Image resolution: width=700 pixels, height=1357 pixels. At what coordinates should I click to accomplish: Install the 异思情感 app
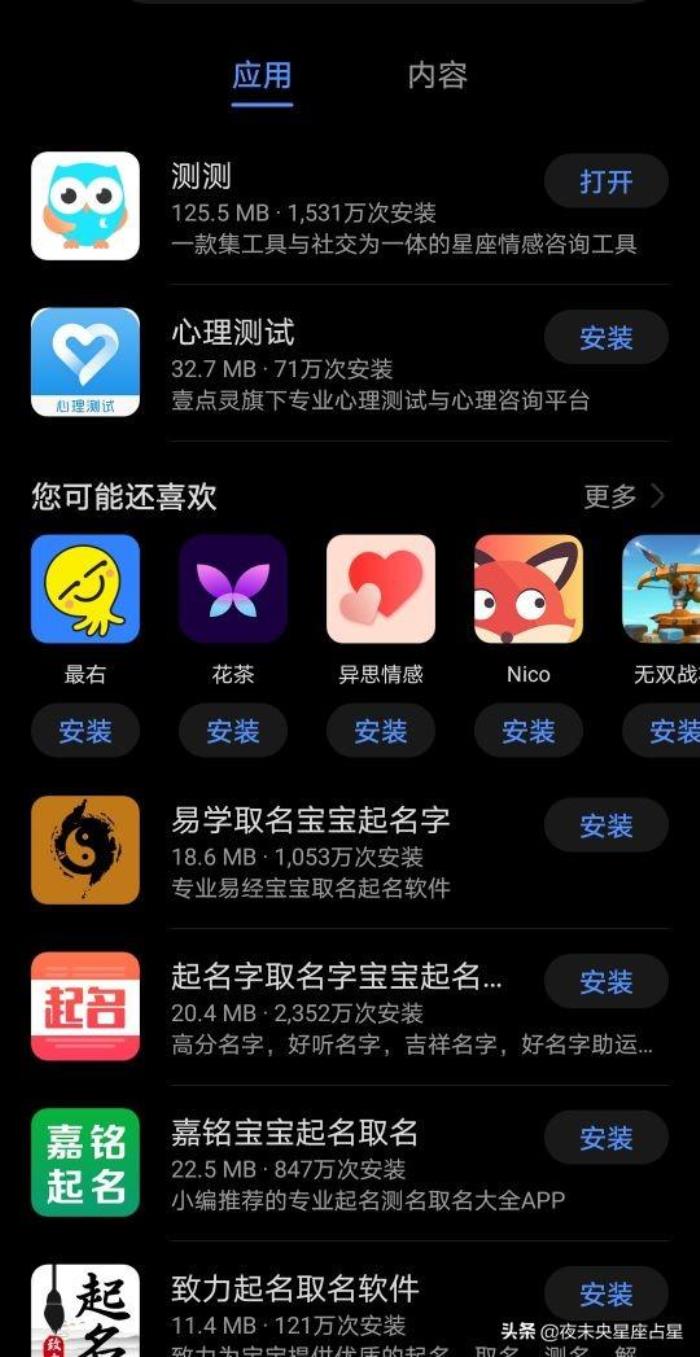tap(381, 731)
